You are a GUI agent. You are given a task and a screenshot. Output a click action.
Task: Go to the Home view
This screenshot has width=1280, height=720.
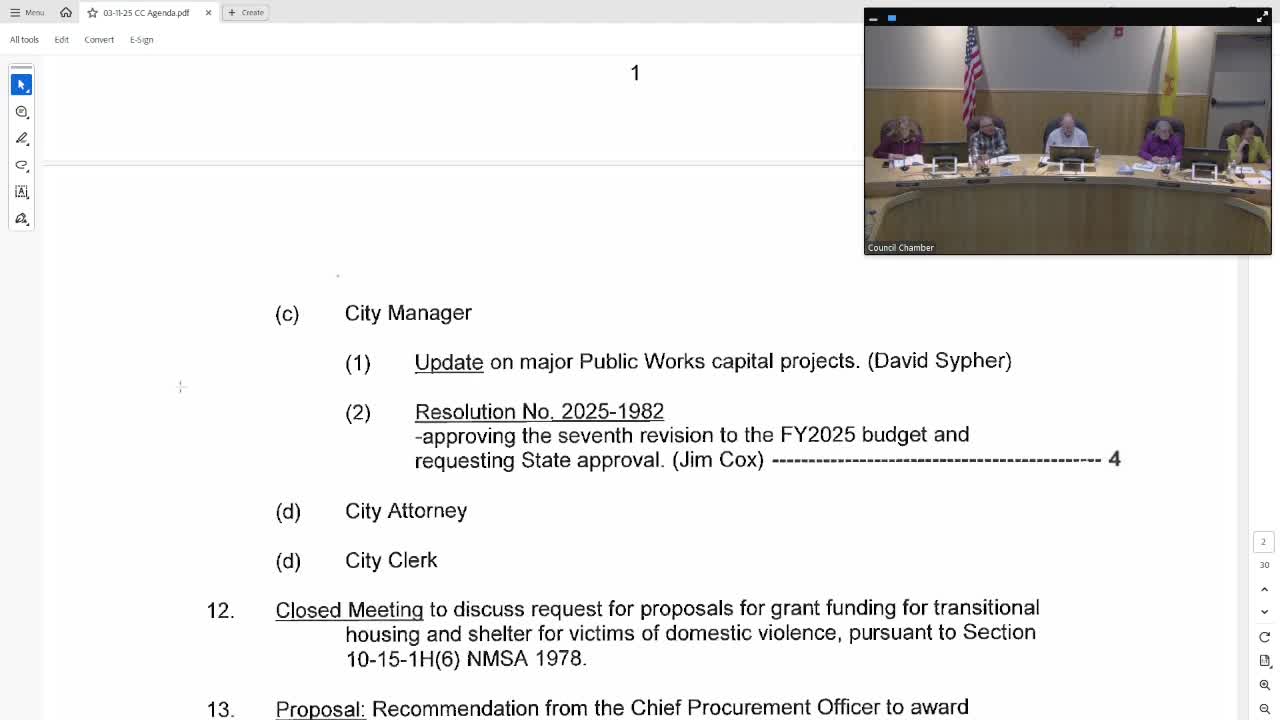(66, 12)
